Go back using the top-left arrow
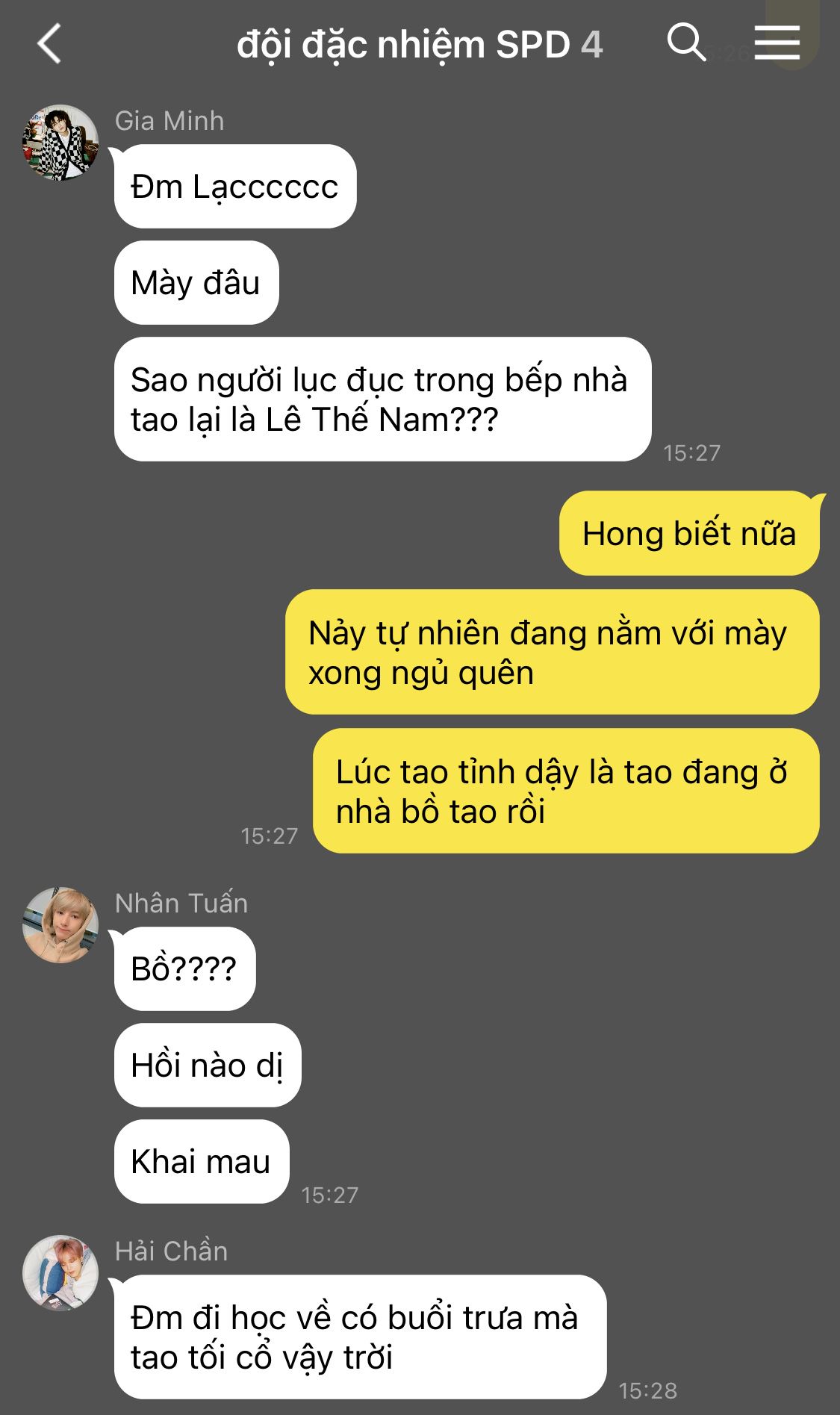Viewport: 840px width, 1415px height. click(x=49, y=44)
